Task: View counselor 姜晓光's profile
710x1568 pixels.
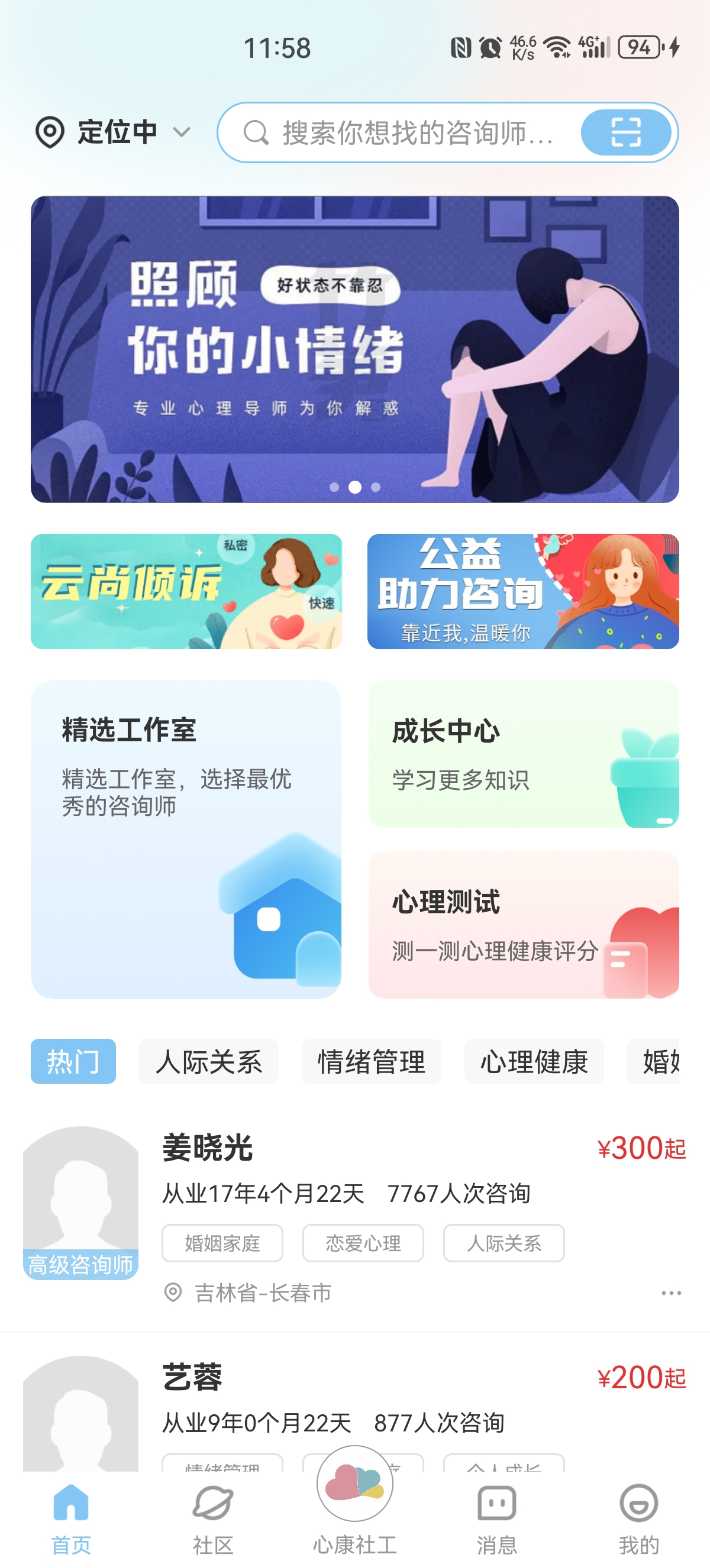Action: (207, 1148)
